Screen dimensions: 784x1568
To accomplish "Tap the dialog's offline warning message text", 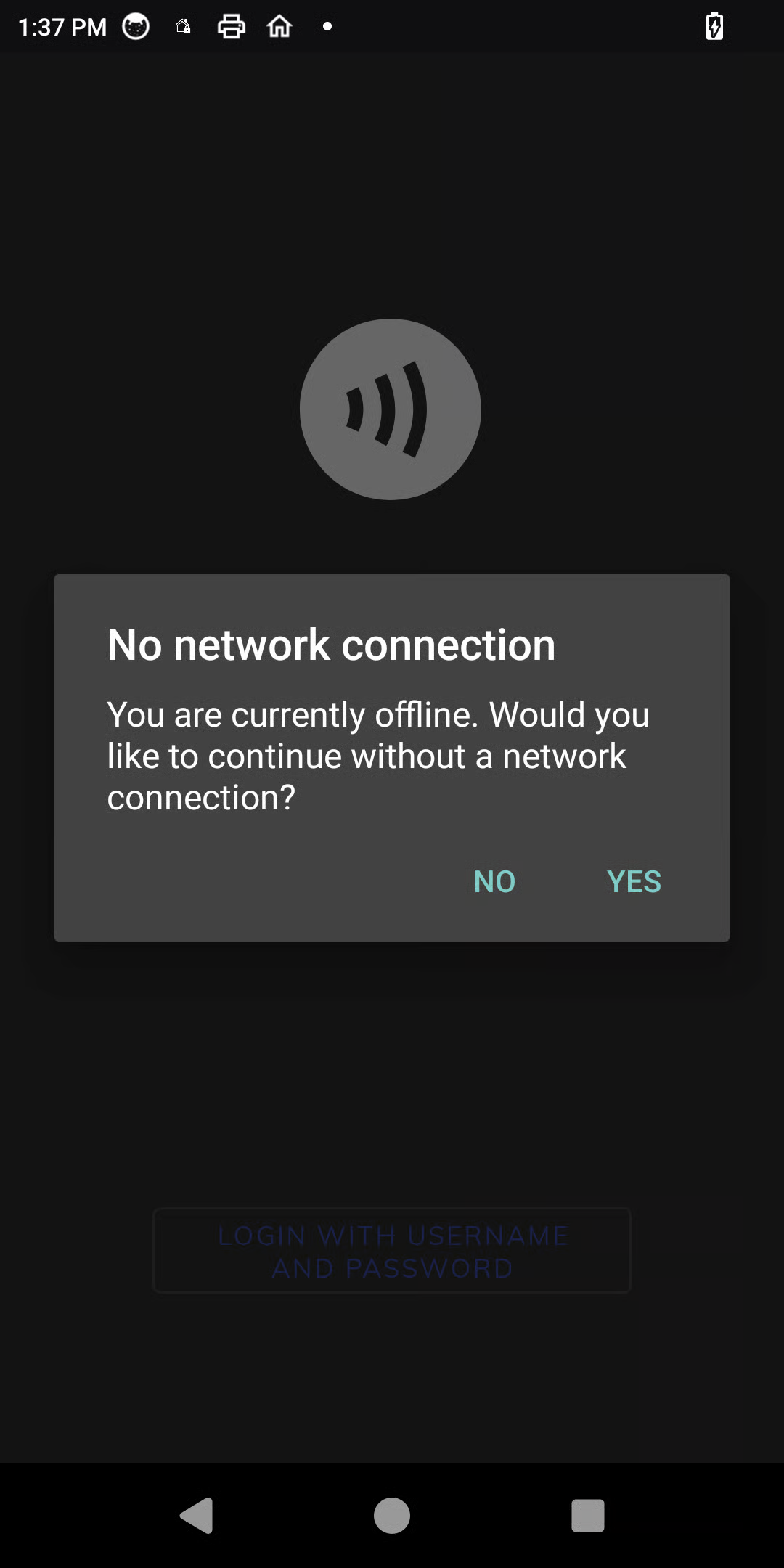I will [378, 755].
